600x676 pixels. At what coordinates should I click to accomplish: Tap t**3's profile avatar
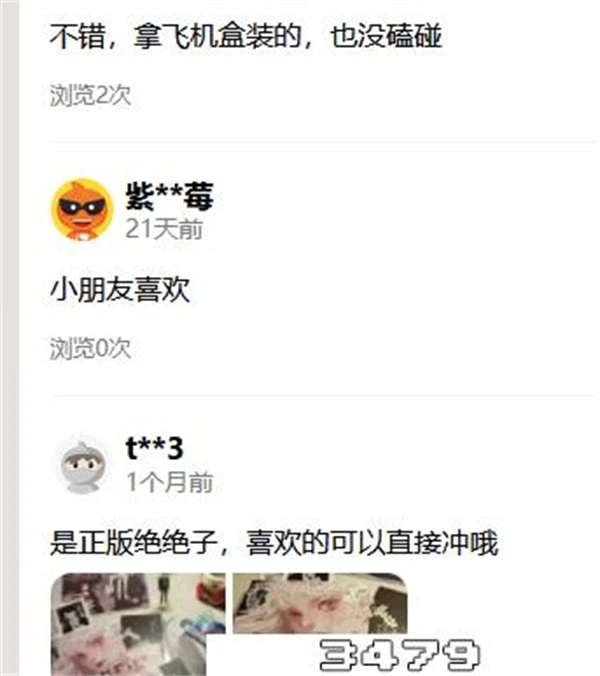click(x=82, y=464)
